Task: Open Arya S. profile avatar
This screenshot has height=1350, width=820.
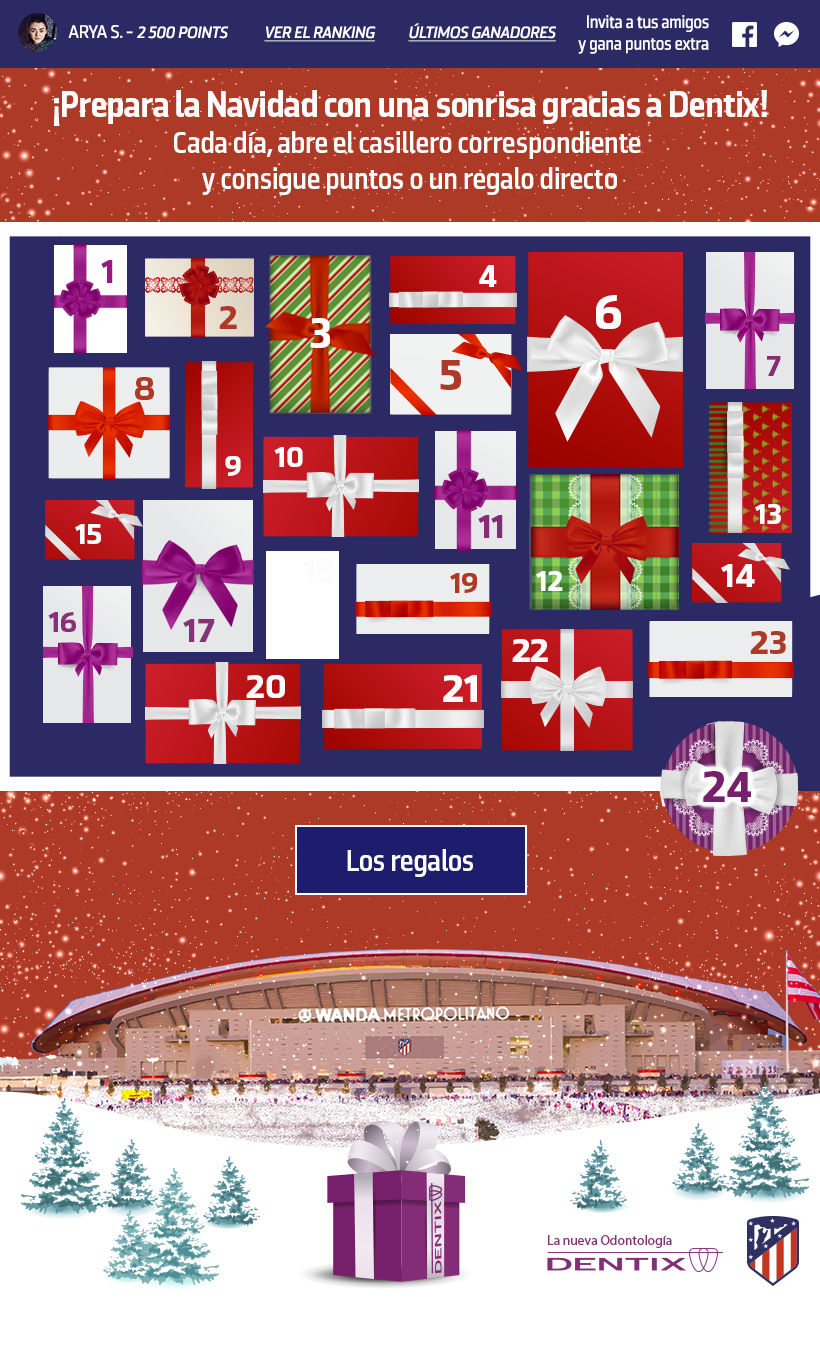Action: tap(37, 33)
